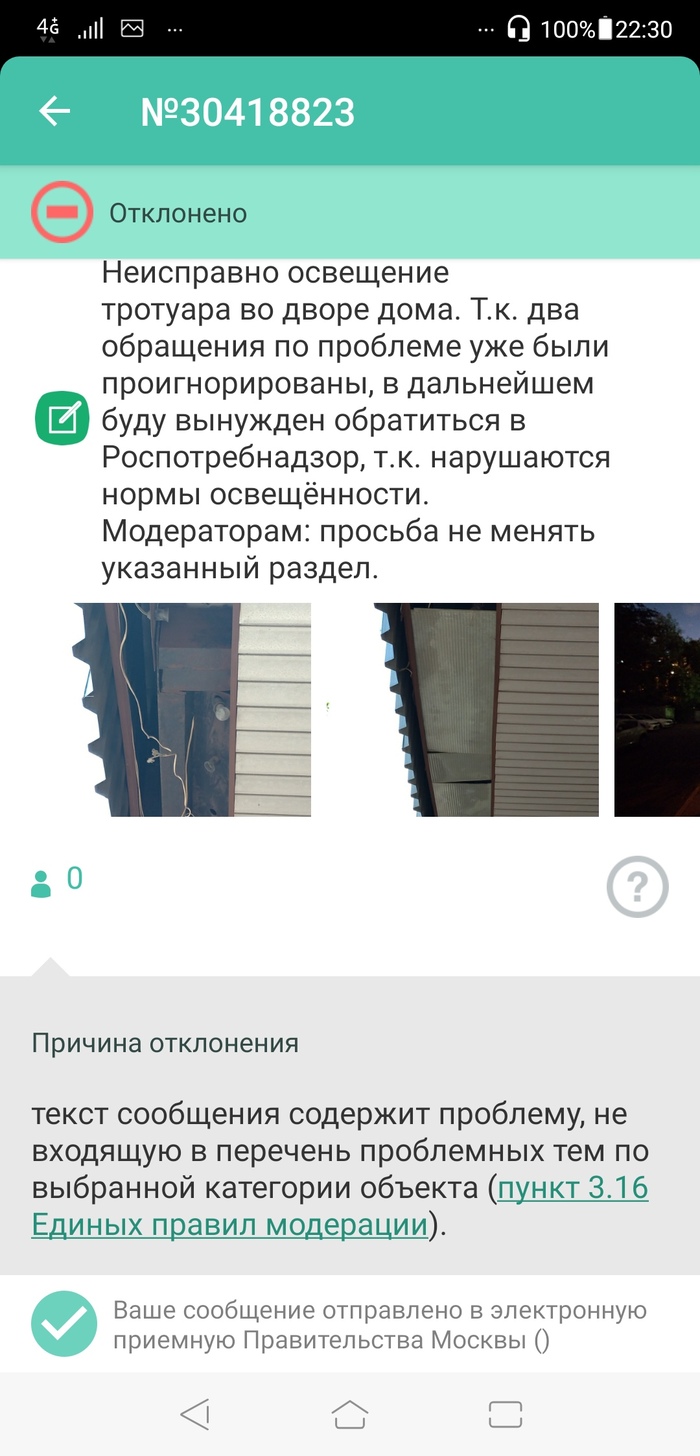Open the third night-time photo
This screenshot has height=1456, width=700.
[x=657, y=710]
